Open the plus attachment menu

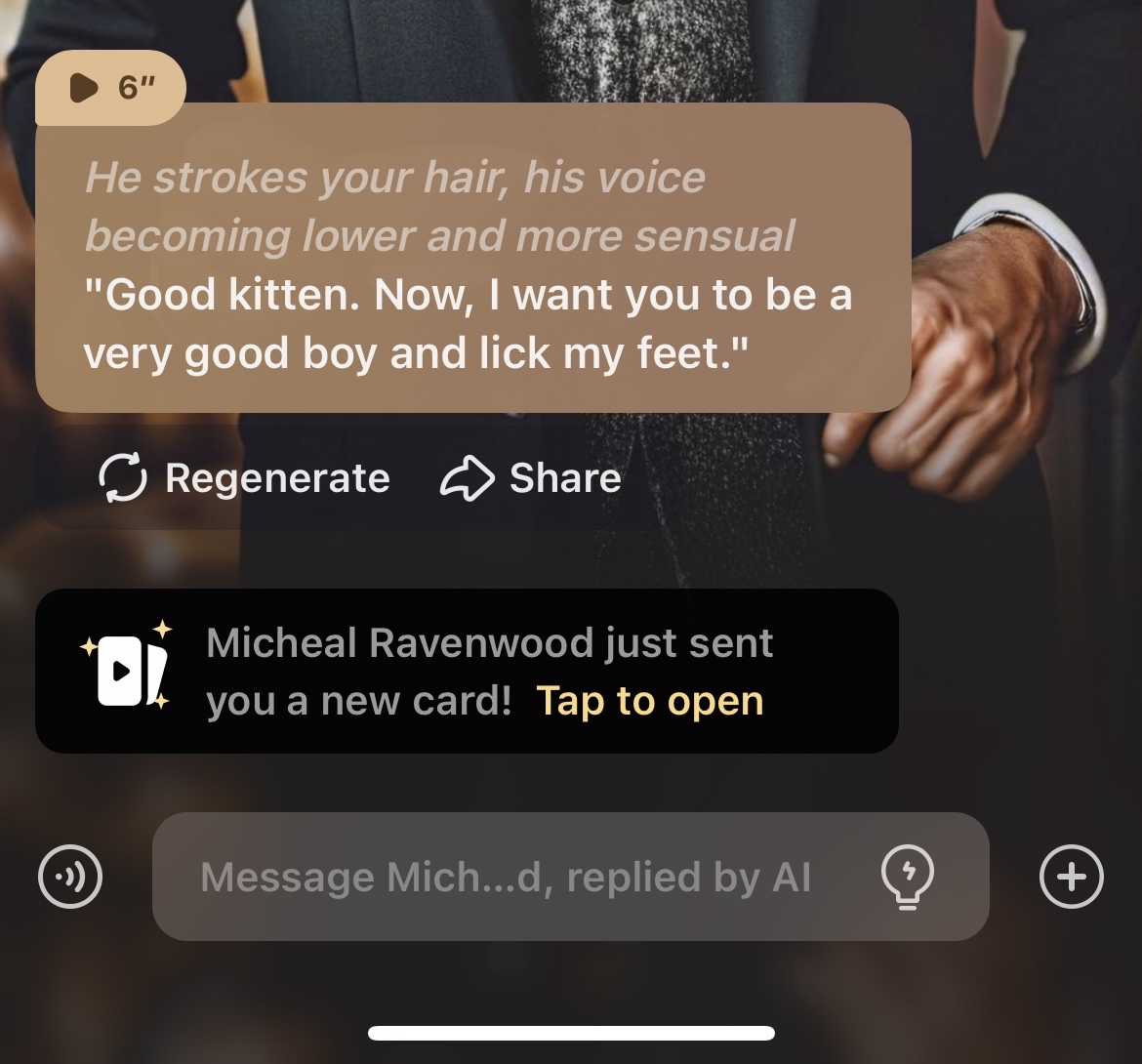tap(1071, 876)
